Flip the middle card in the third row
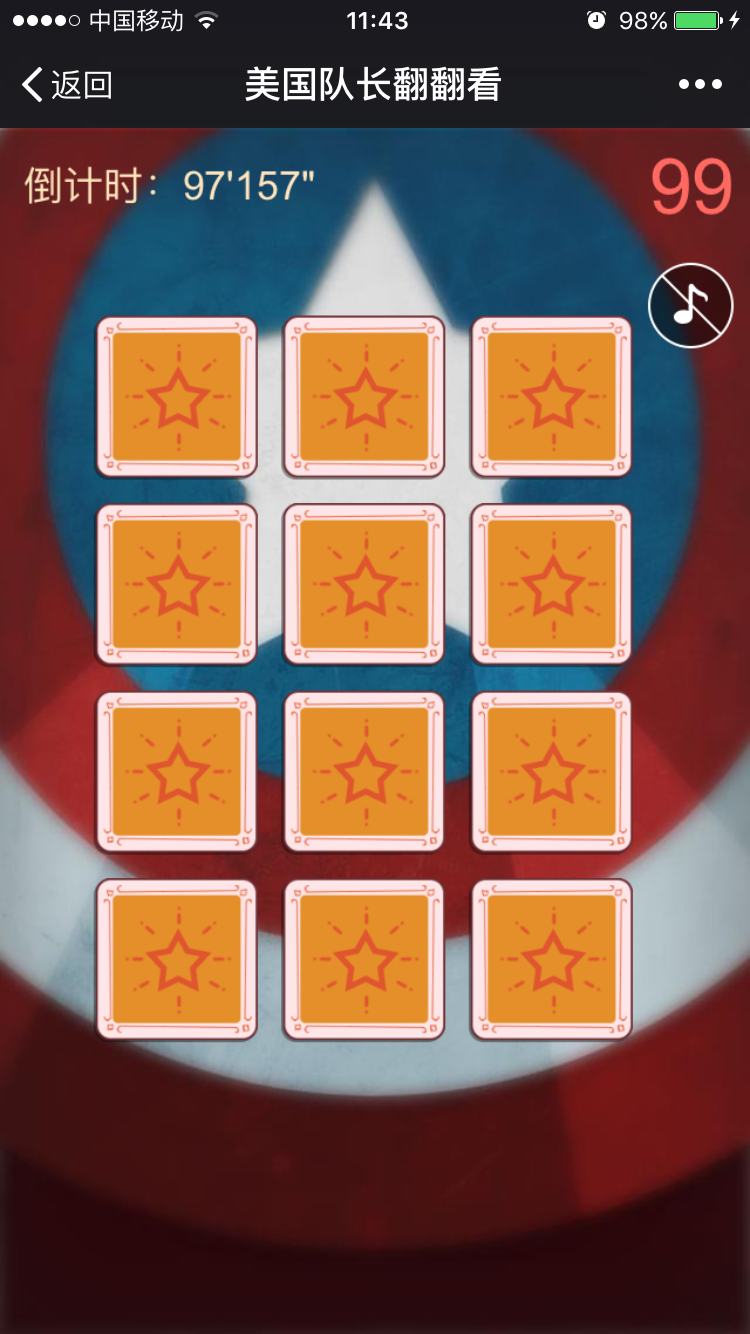This screenshot has width=750, height=1334. (364, 772)
